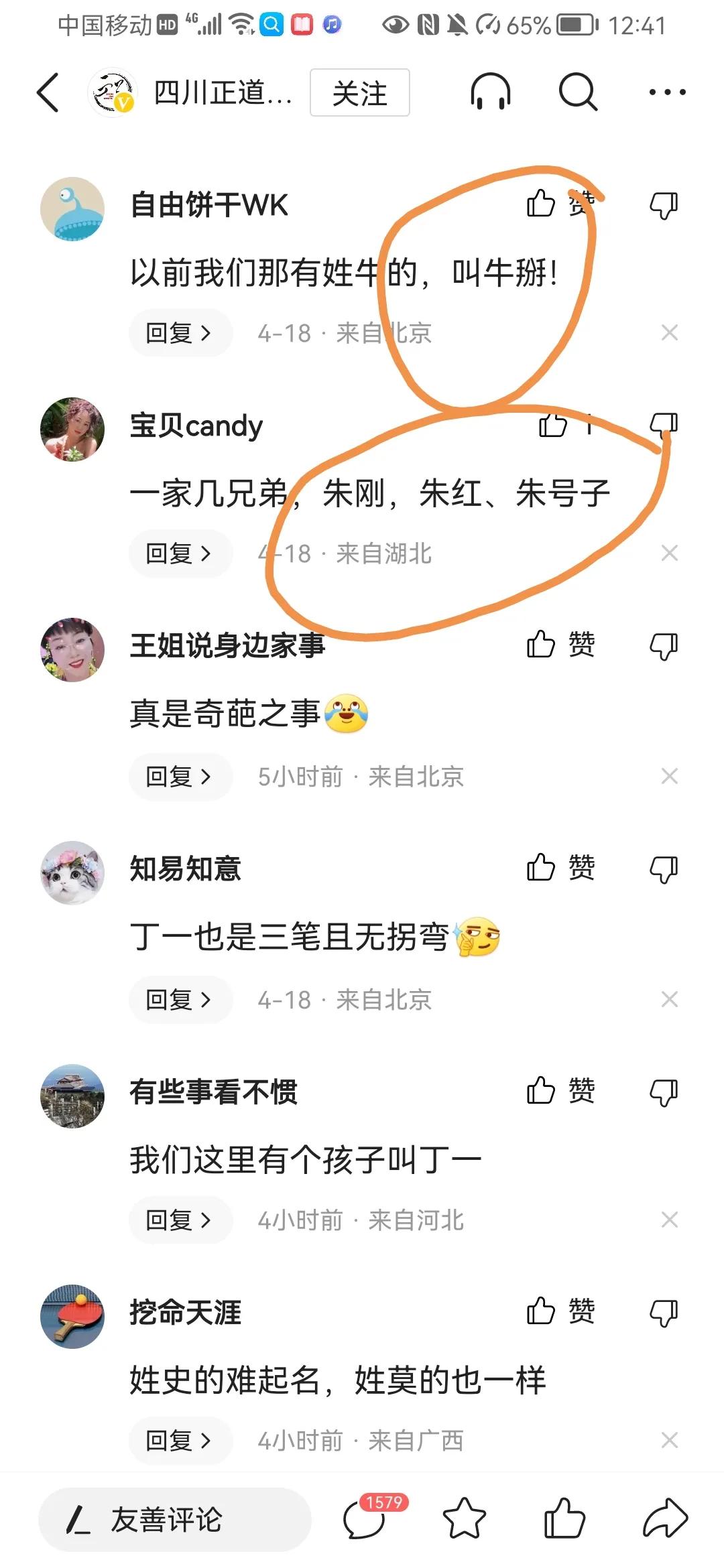Expand replies under 知易知意's comment
Screen dimensions: 724x1568
pyautogui.click(x=180, y=1000)
